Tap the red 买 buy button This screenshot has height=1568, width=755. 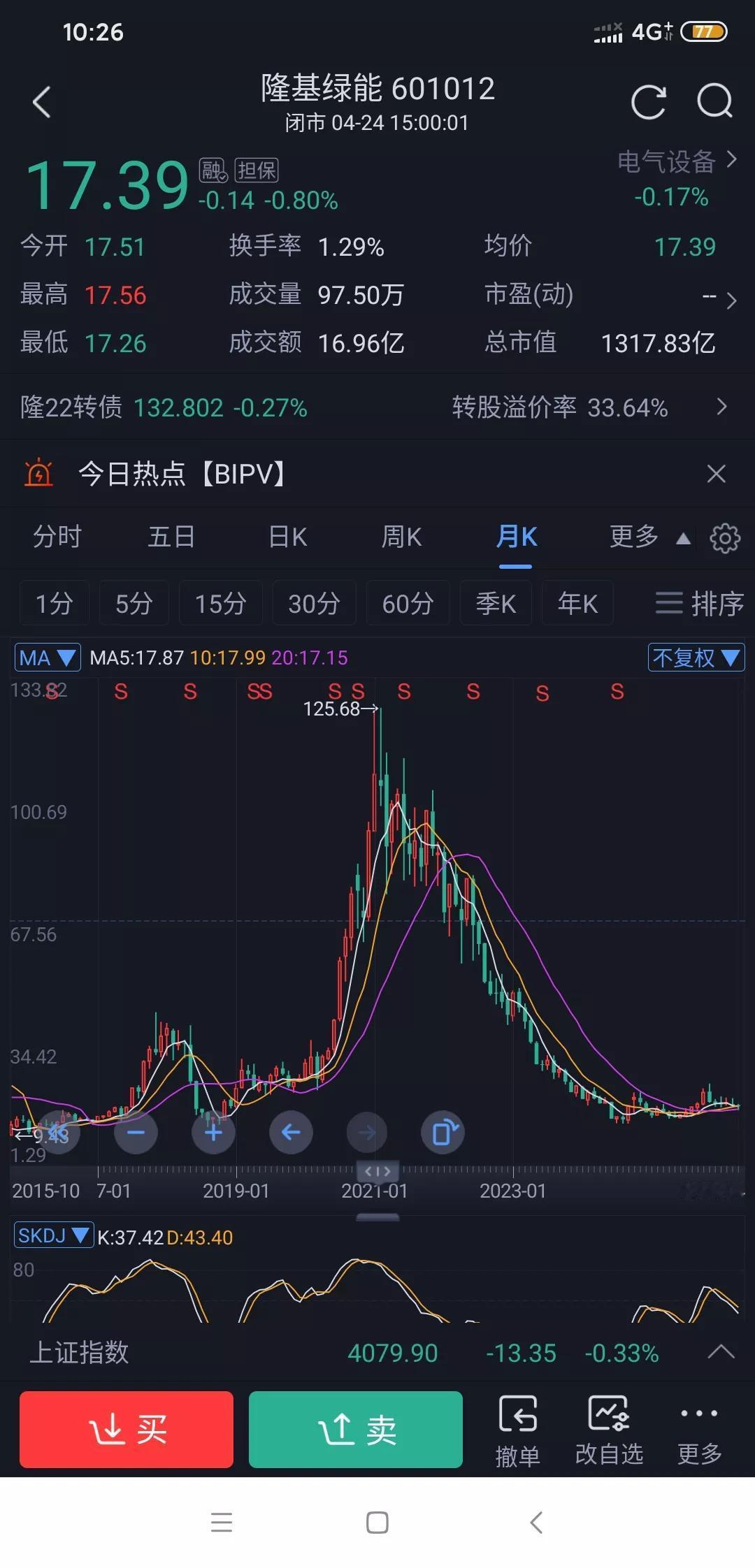tap(127, 1429)
